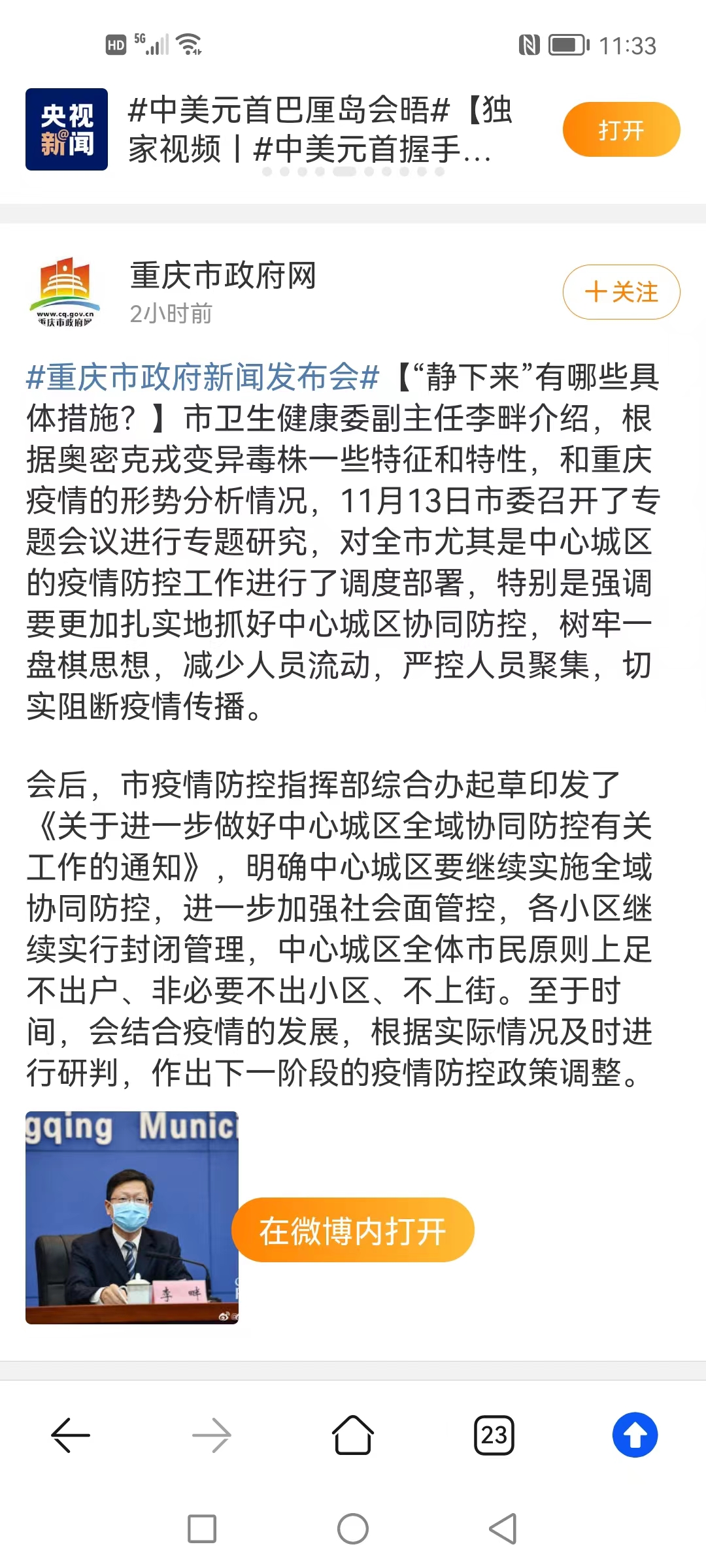706x1568 pixels.
Task: Open recent apps via the square button
Action: tap(202, 1529)
